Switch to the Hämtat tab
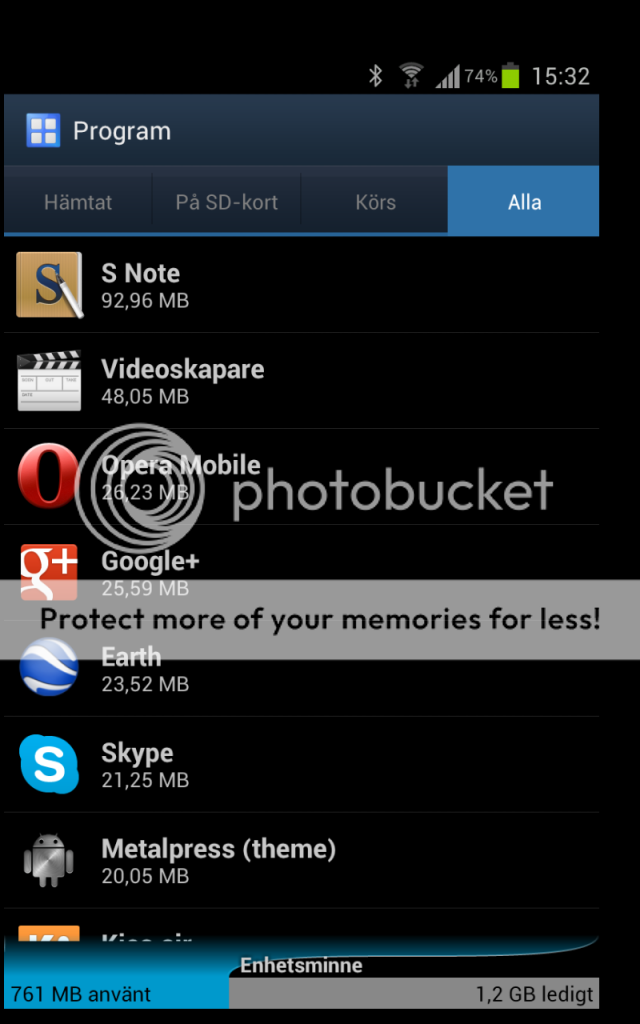The height and width of the screenshot is (1024, 640). (78, 202)
